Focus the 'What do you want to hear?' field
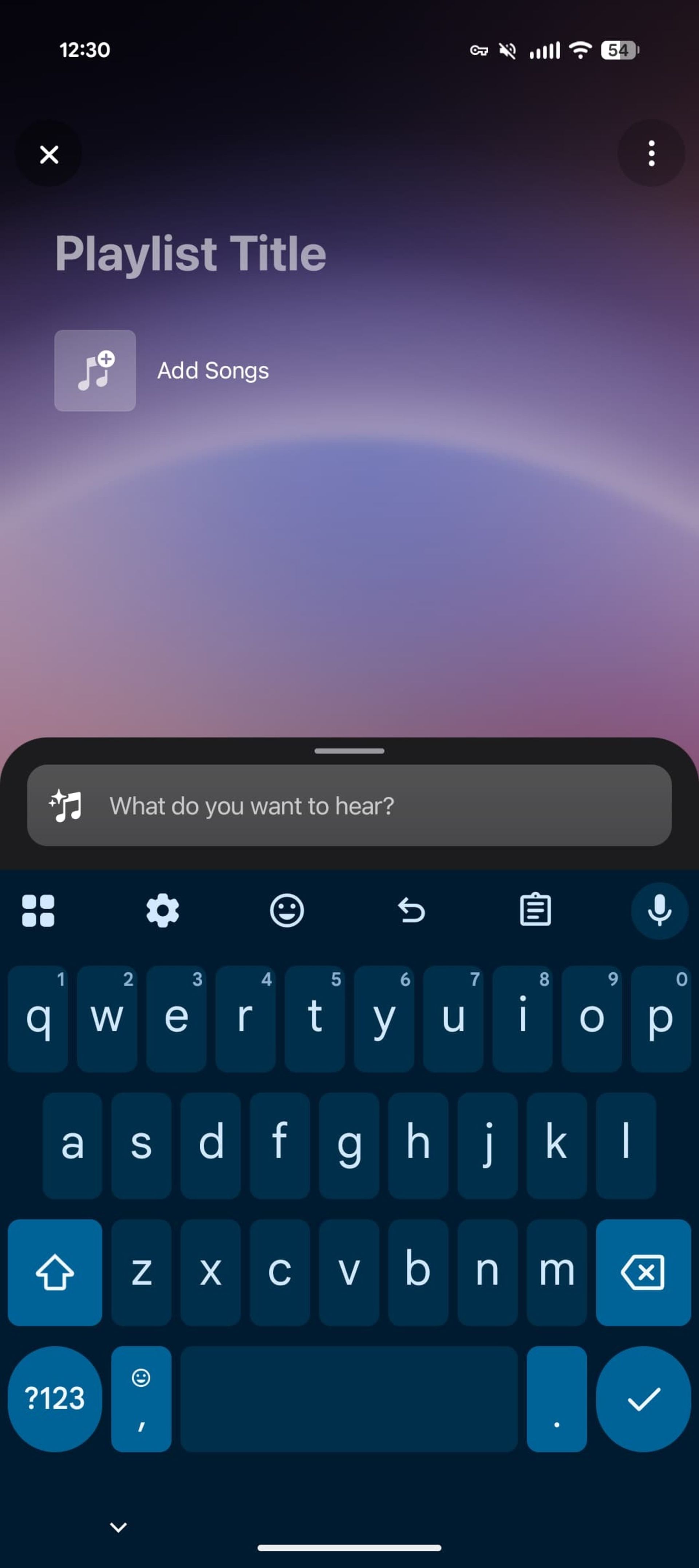 pos(349,805)
